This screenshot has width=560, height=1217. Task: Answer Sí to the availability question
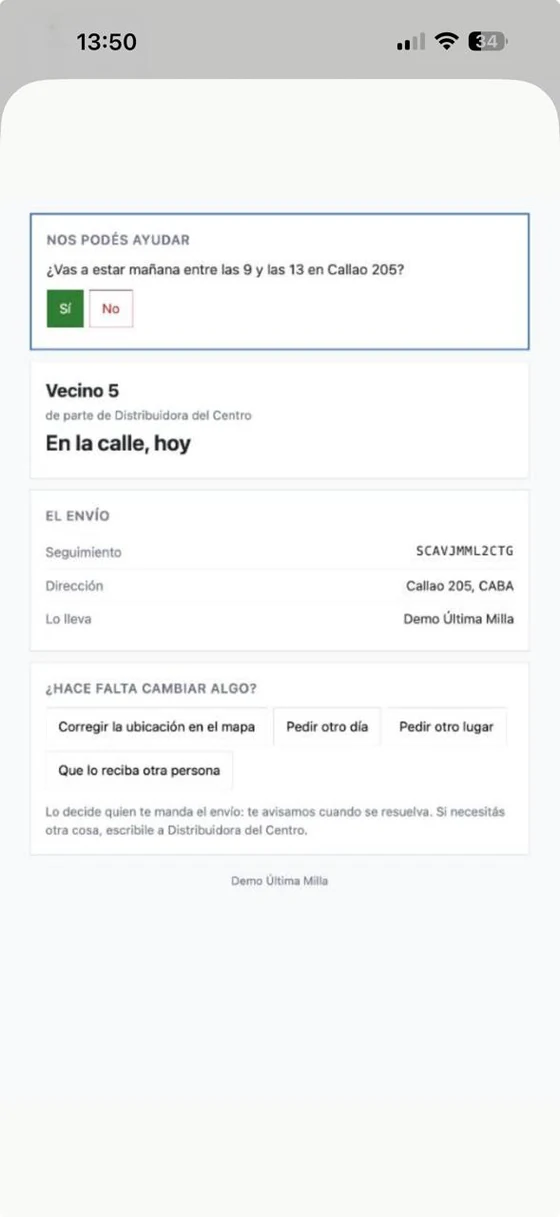[x=65, y=309]
